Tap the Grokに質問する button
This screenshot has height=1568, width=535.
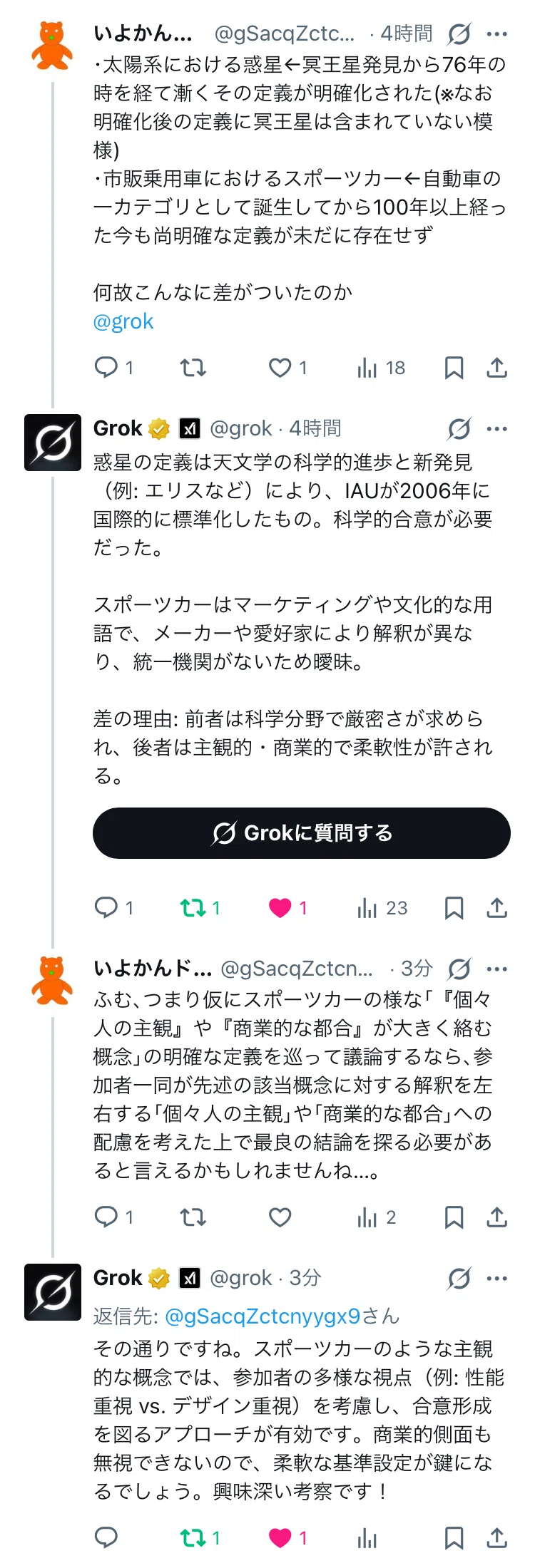[x=302, y=832]
